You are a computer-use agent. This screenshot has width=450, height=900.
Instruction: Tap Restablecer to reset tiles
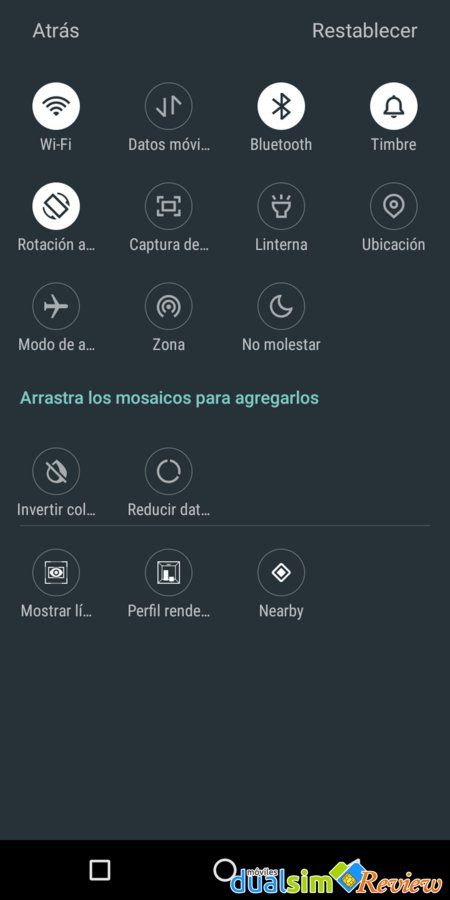click(x=364, y=30)
